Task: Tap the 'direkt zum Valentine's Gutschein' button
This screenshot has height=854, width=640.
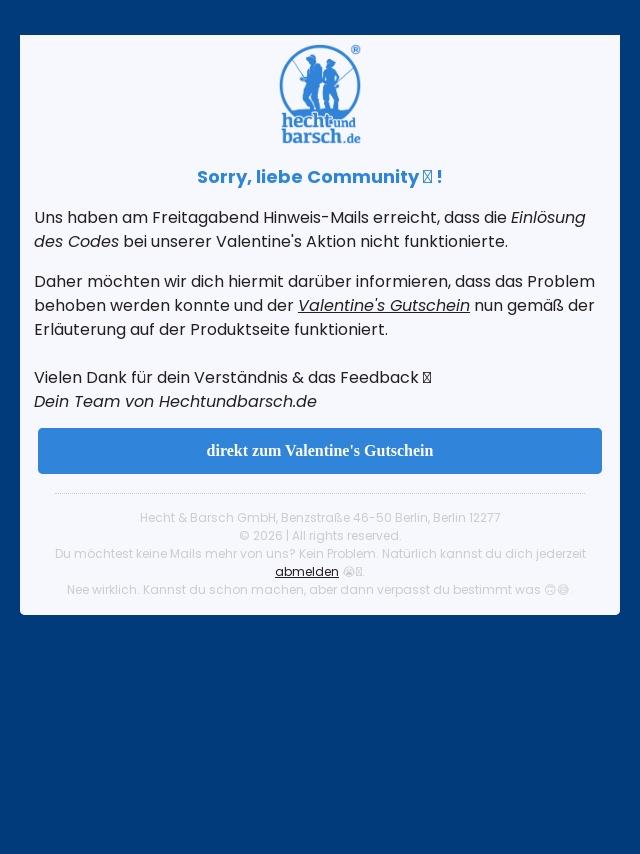Action: 320,451
